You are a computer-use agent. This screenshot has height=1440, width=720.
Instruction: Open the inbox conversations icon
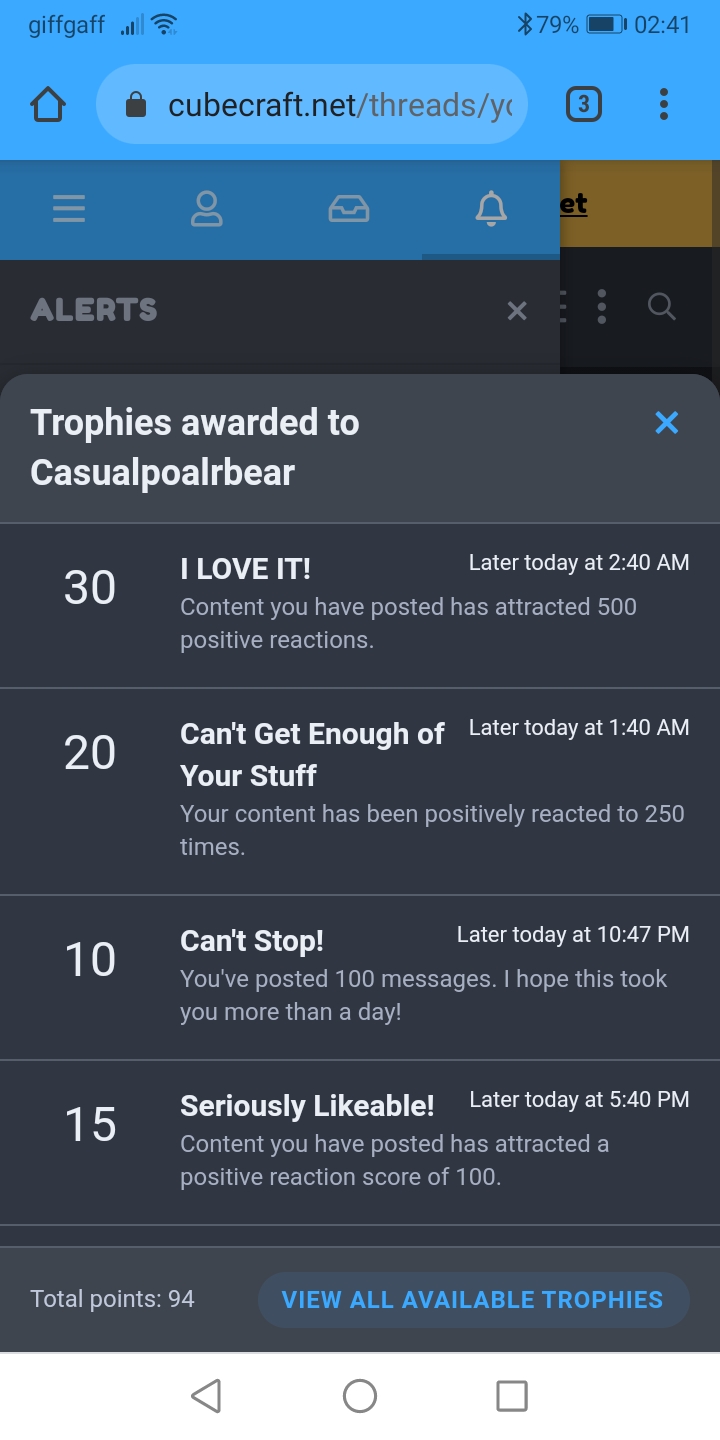pos(349,208)
